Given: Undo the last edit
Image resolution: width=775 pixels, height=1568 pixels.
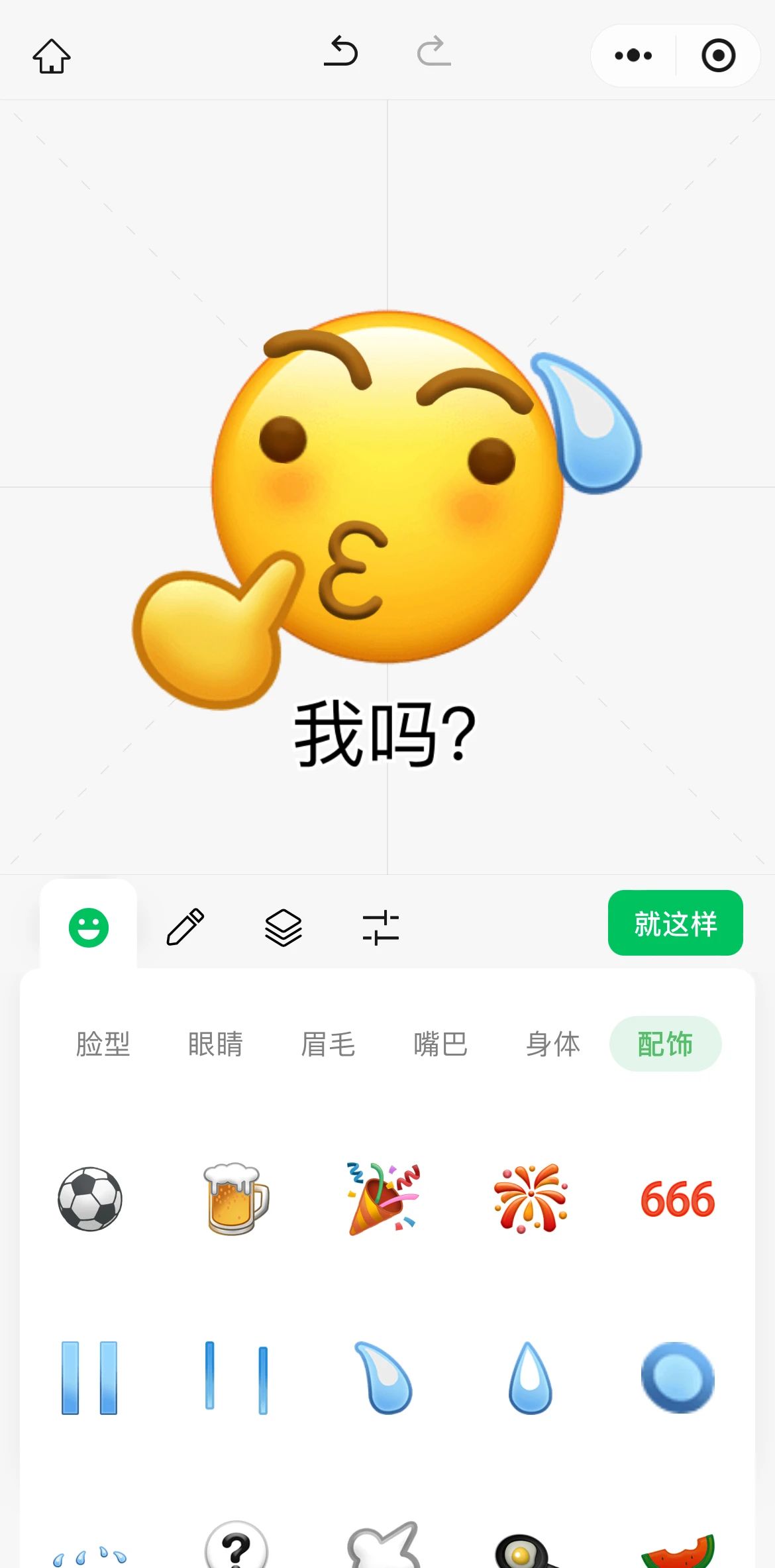Looking at the screenshot, I should [x=341, y=51].
